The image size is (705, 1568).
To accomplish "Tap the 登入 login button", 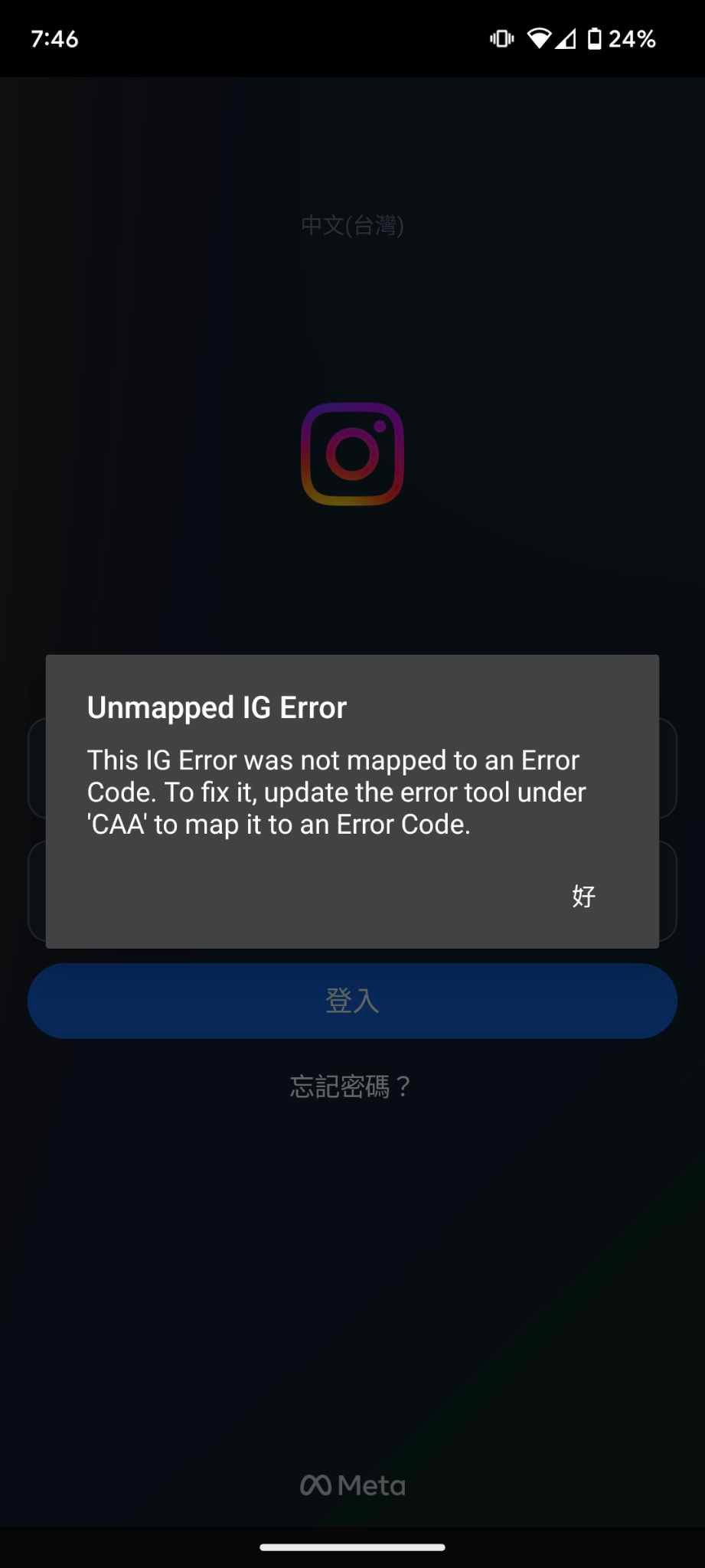I will 352,1001.
